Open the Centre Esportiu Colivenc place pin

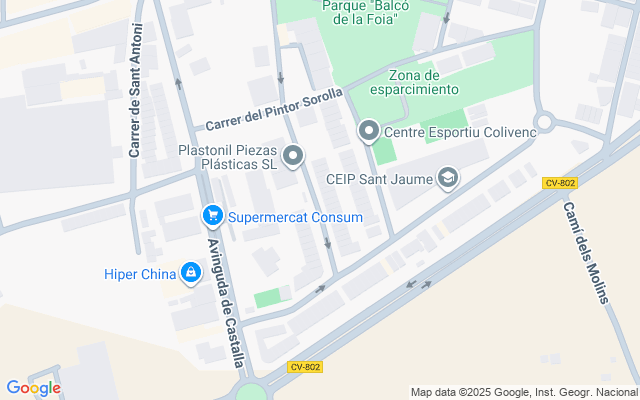tap(368, 131)
